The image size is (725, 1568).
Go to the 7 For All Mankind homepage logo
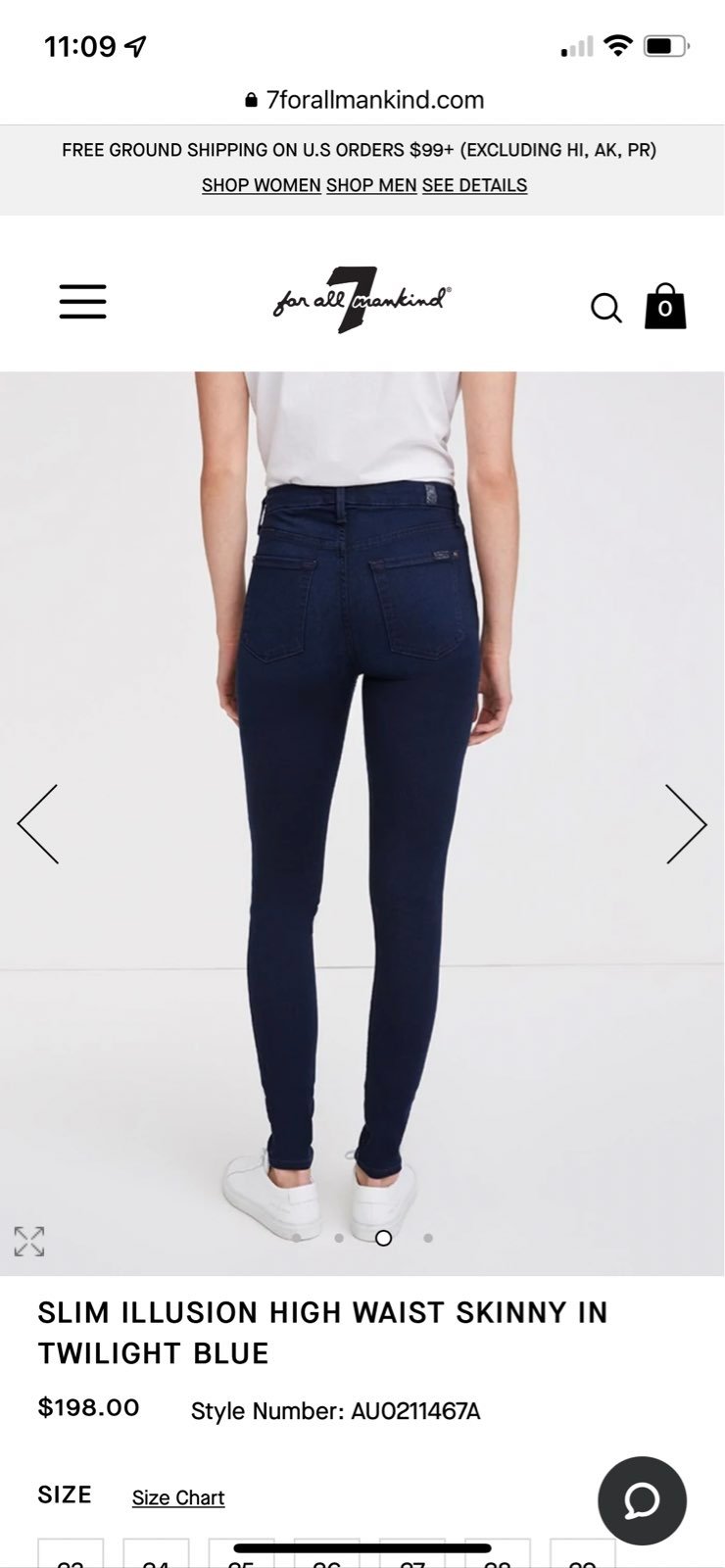tap(362, 300)
